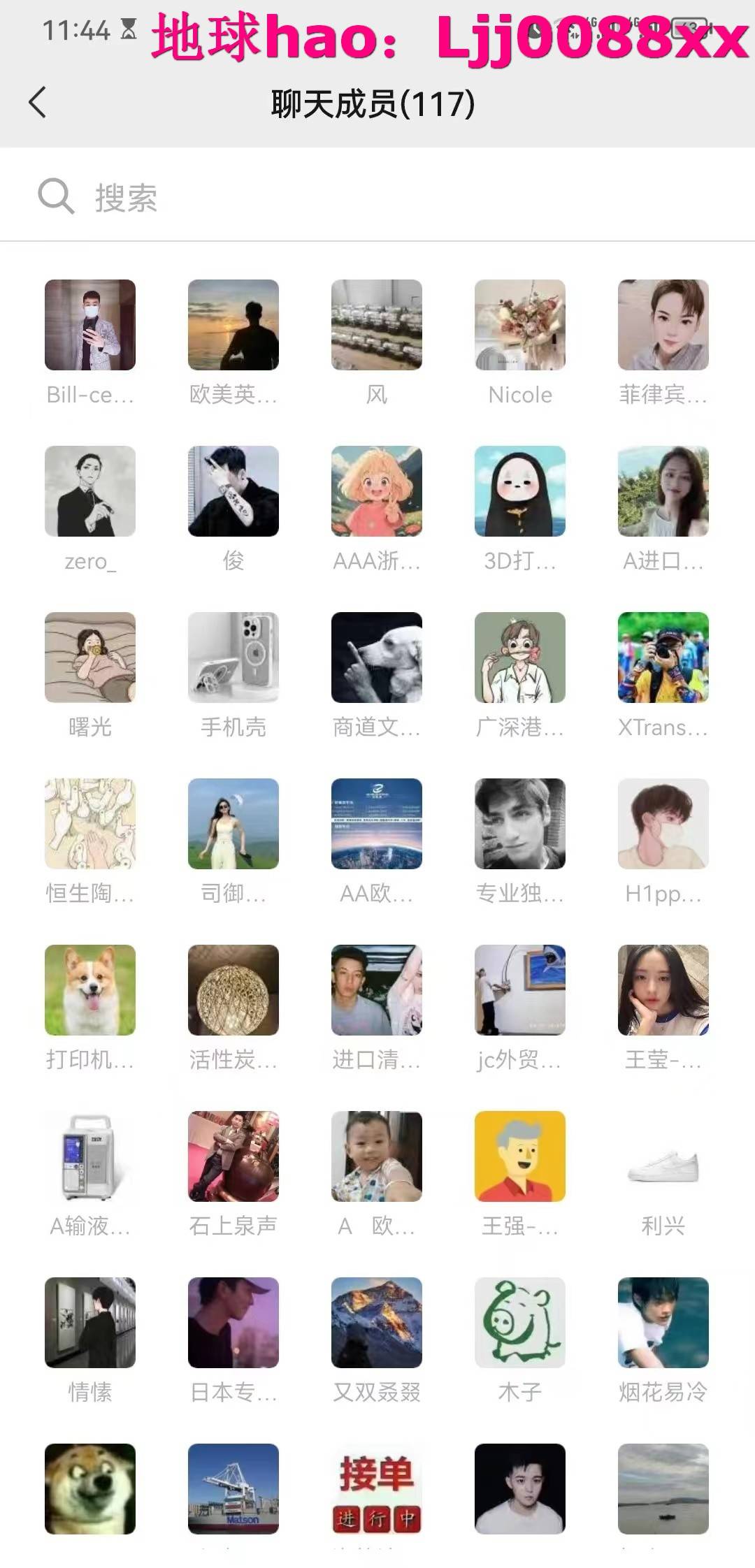This screenshot has width=755, height=1568.
Task: View the profile of member 风
Action: (376, 325)
